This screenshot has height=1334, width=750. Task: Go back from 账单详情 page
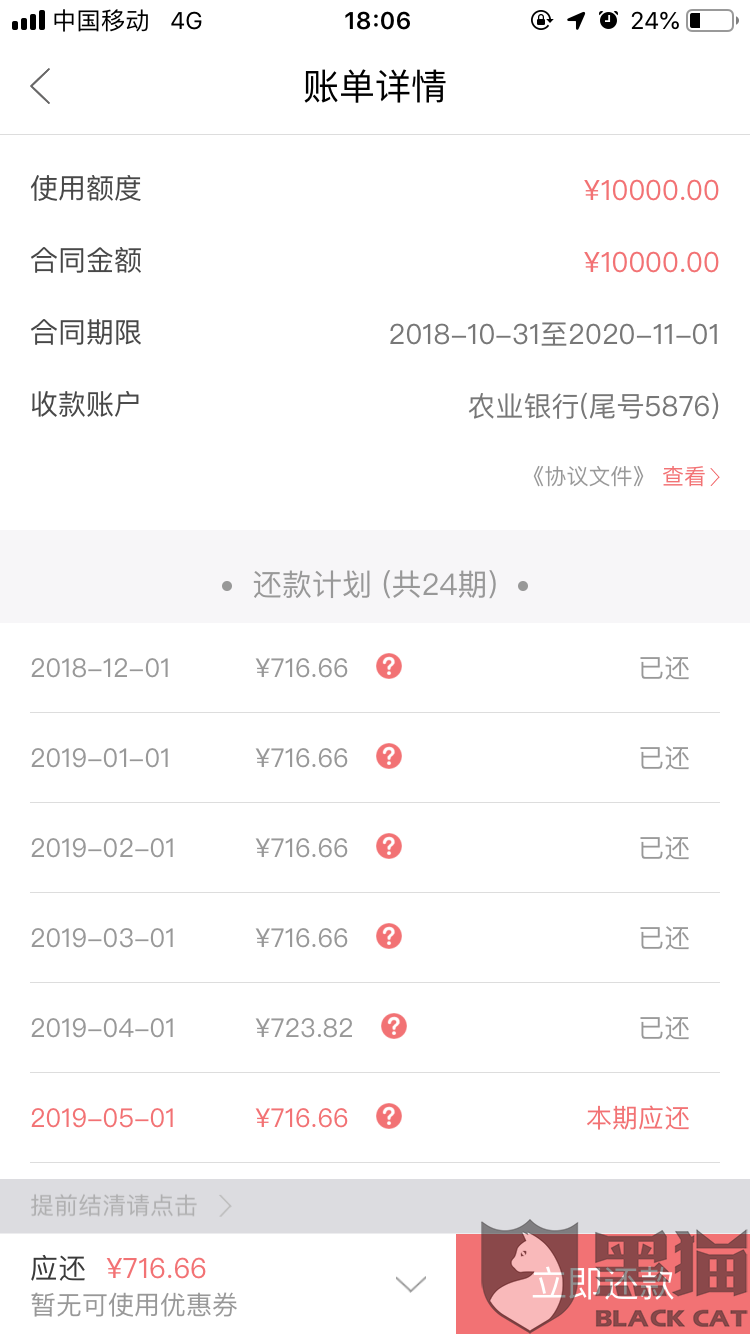40,87
